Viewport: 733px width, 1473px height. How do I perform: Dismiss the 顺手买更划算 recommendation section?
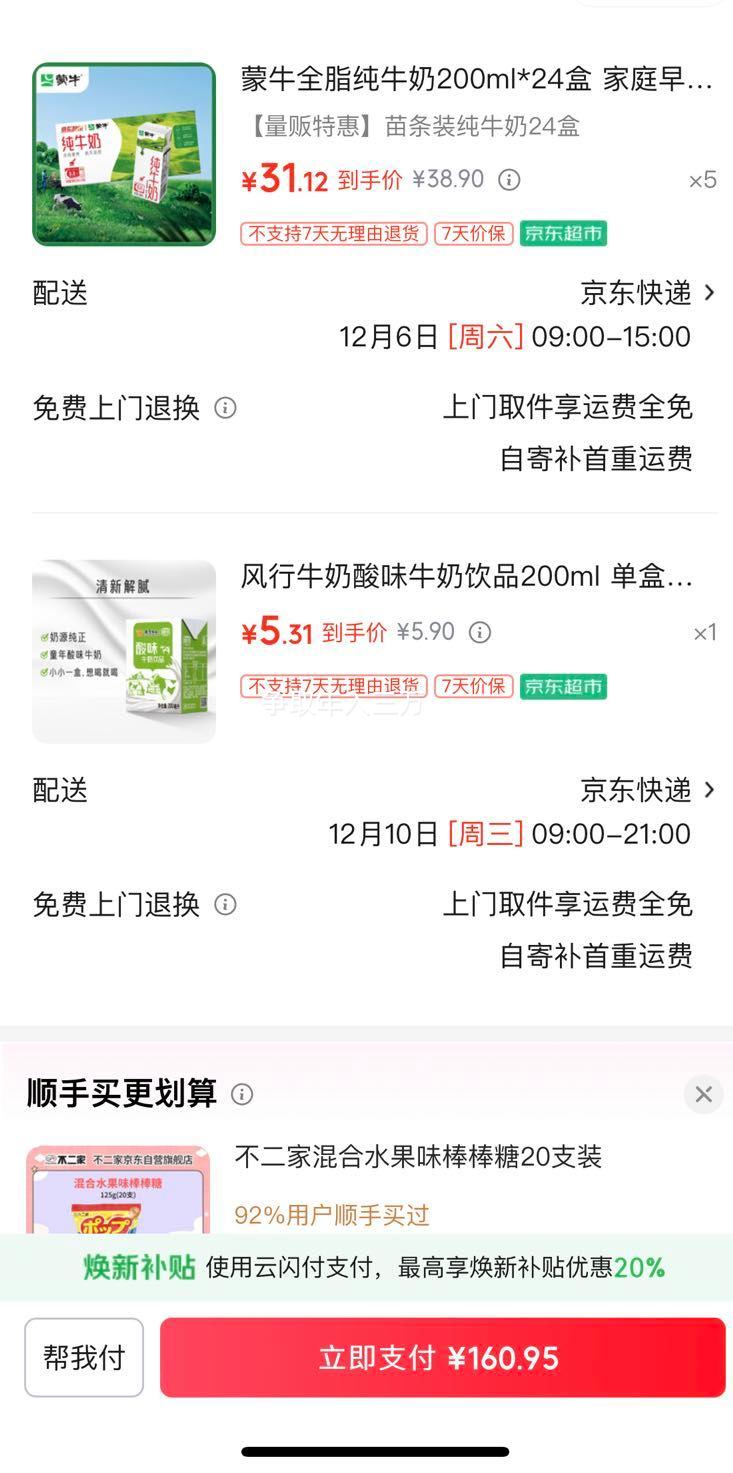coord(705,1094)
